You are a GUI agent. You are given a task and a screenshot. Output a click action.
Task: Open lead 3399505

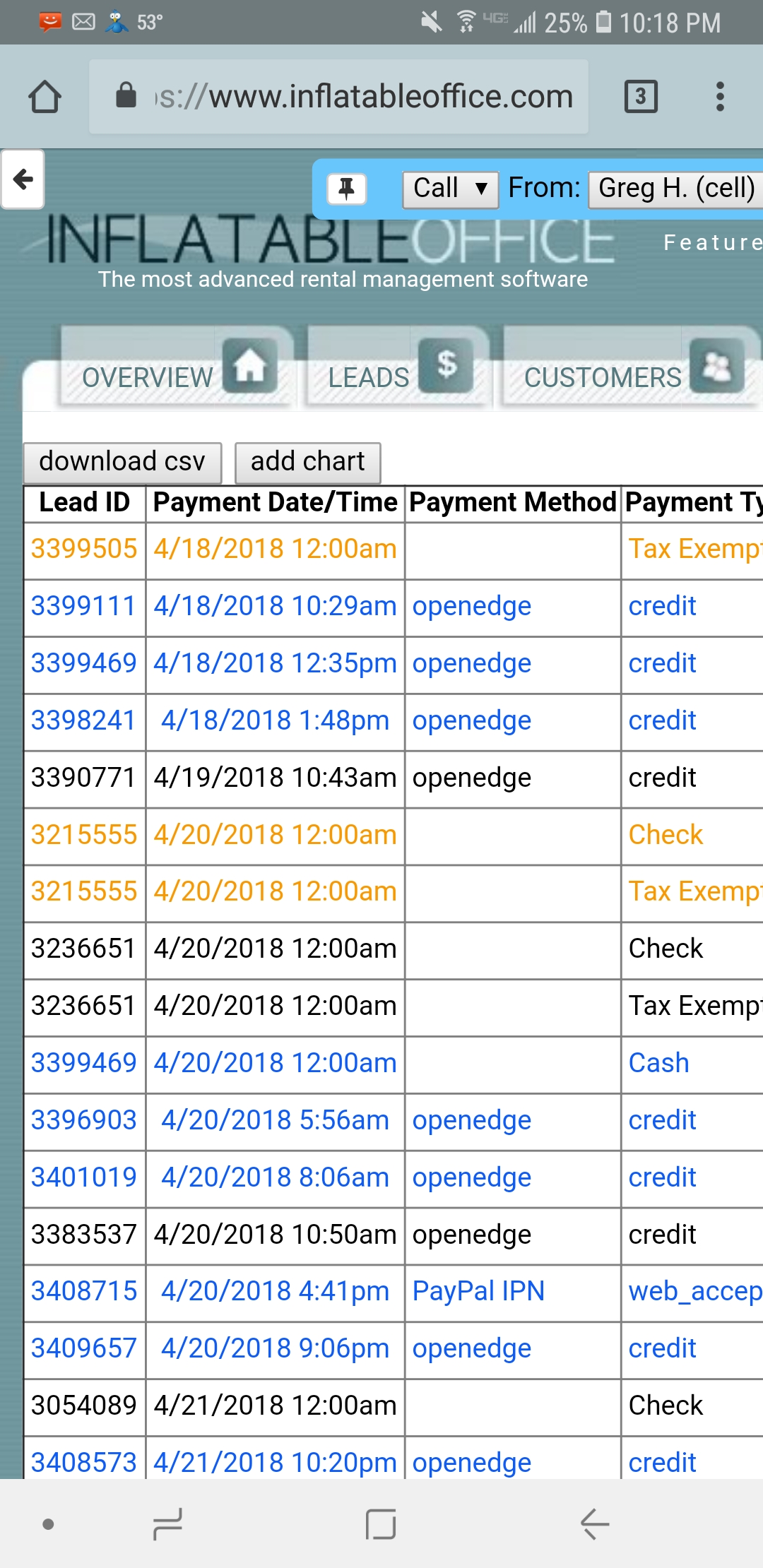point(84,549)
